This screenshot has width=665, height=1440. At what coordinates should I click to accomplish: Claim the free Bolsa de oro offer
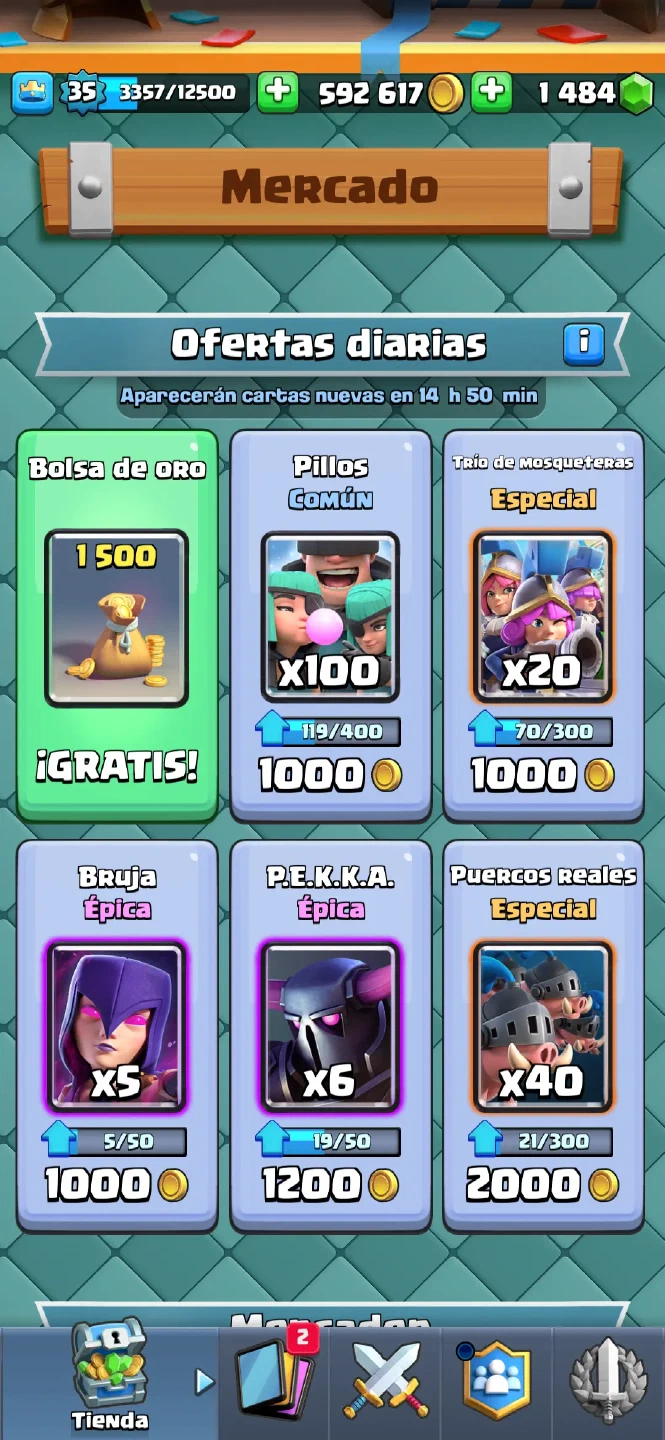pos(117,625)
